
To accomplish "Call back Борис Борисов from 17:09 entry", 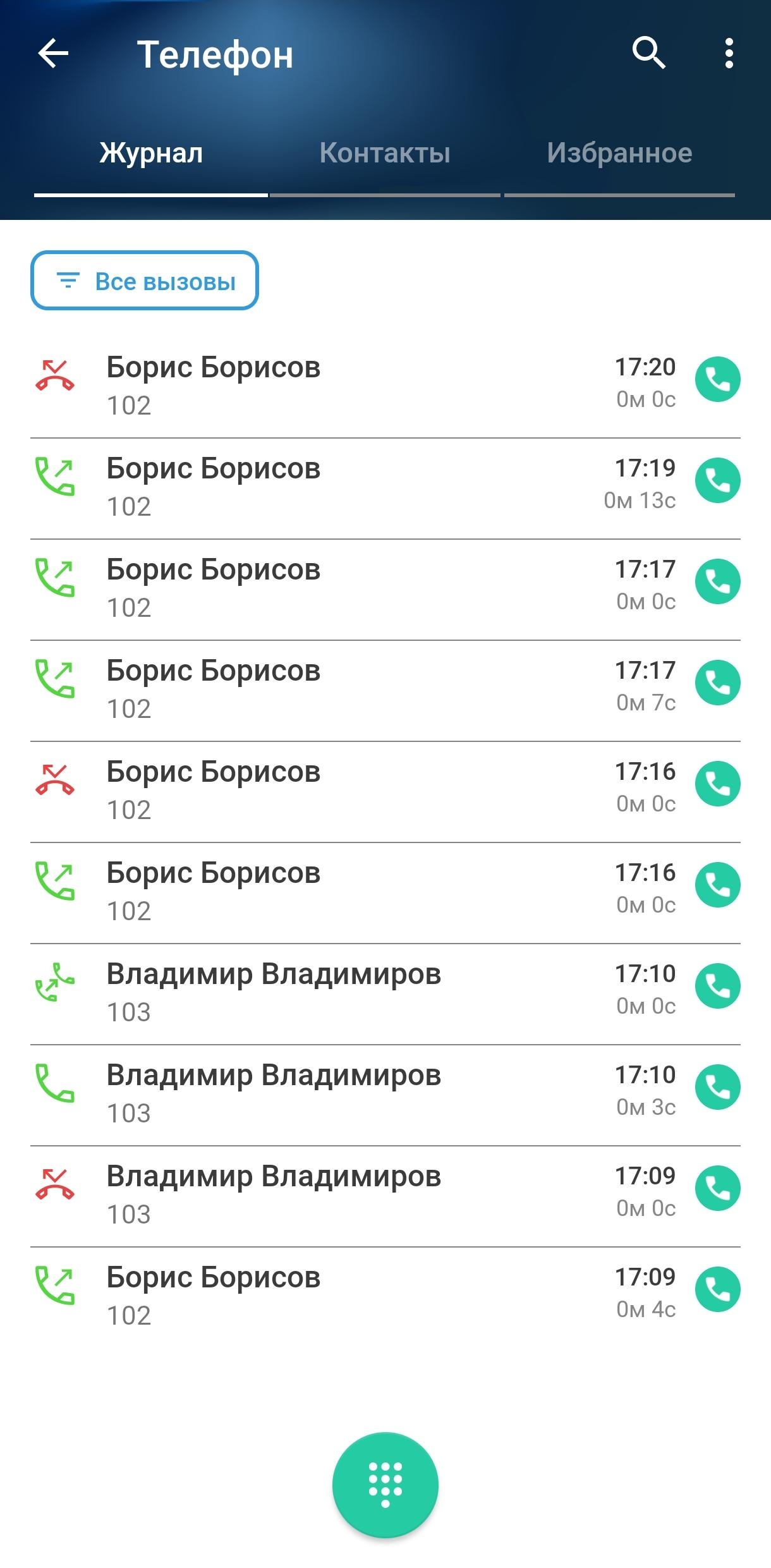I will 717,1289.
